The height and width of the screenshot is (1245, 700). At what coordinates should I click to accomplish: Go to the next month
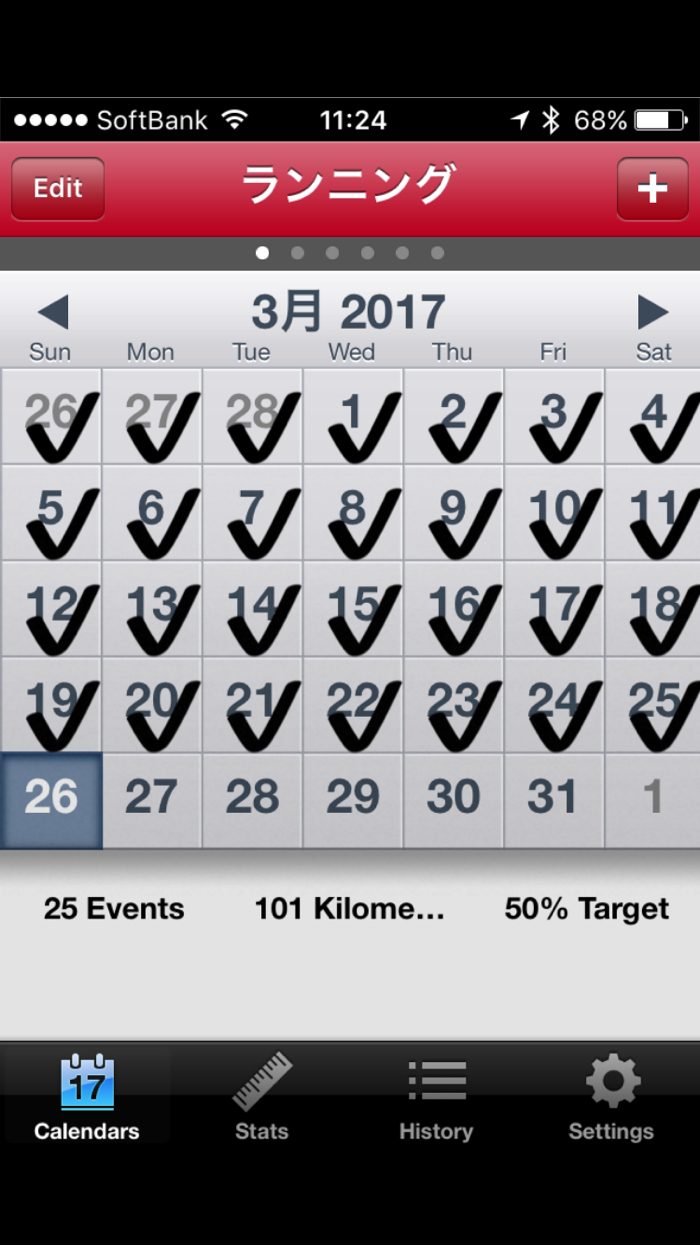[x=652, y=313]
